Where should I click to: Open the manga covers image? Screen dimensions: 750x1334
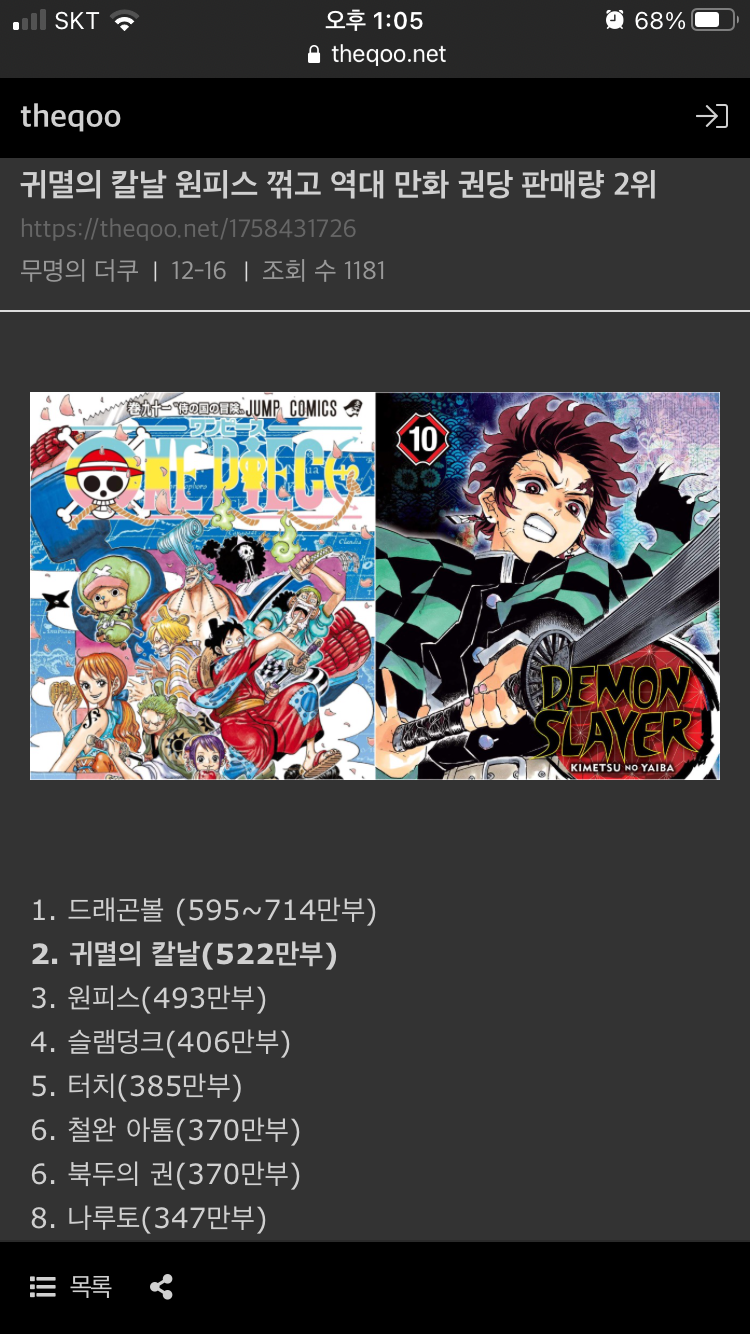(375, 585)
